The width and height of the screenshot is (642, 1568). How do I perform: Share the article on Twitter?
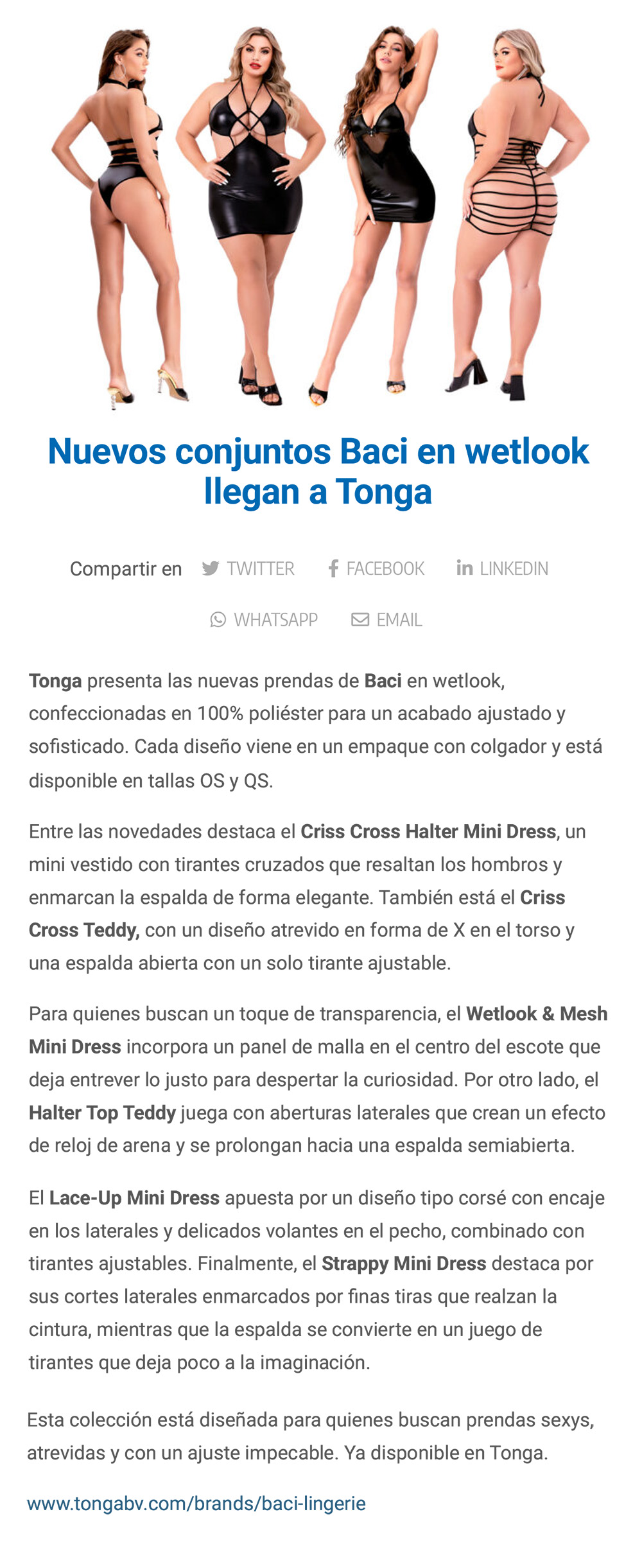tap(248, 568)
